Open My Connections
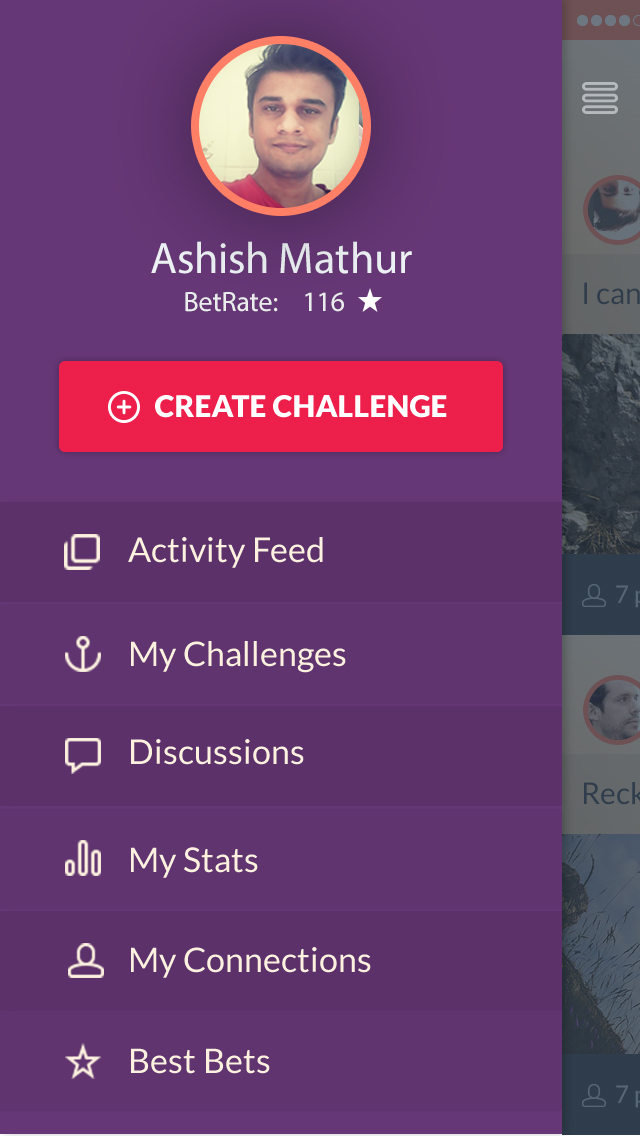The width and height of the screenshot is (640, 1136). 249,961
